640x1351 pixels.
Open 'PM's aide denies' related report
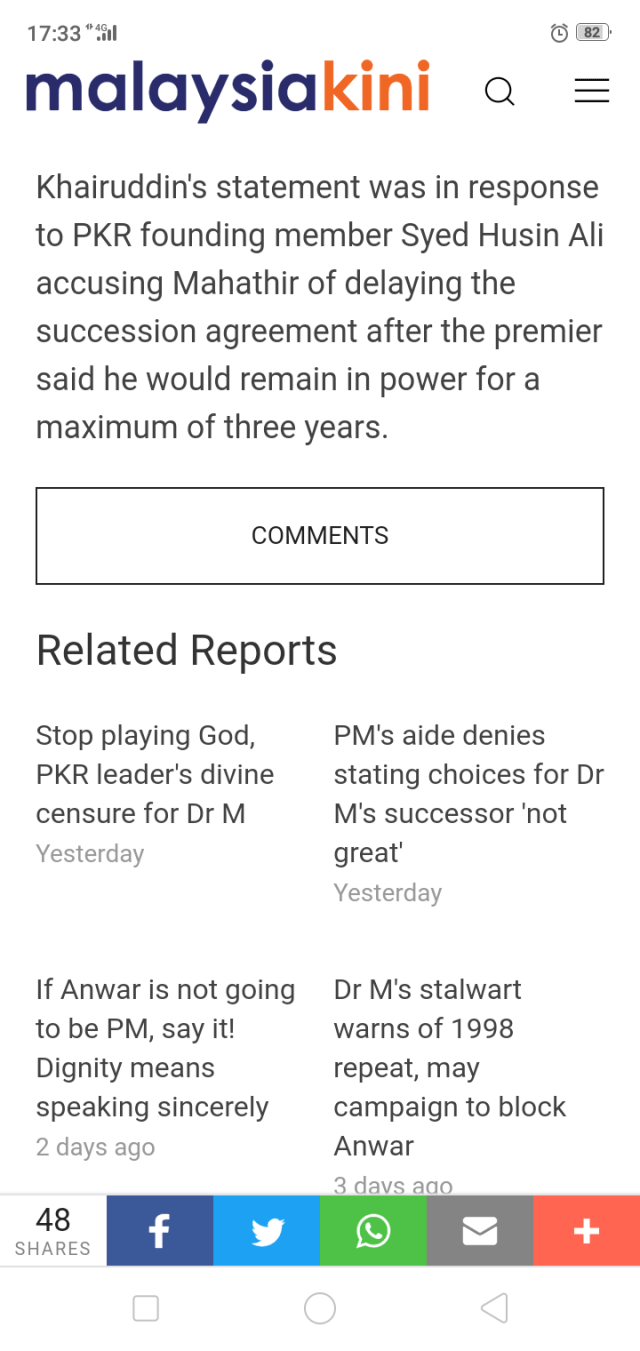point(468,794)
